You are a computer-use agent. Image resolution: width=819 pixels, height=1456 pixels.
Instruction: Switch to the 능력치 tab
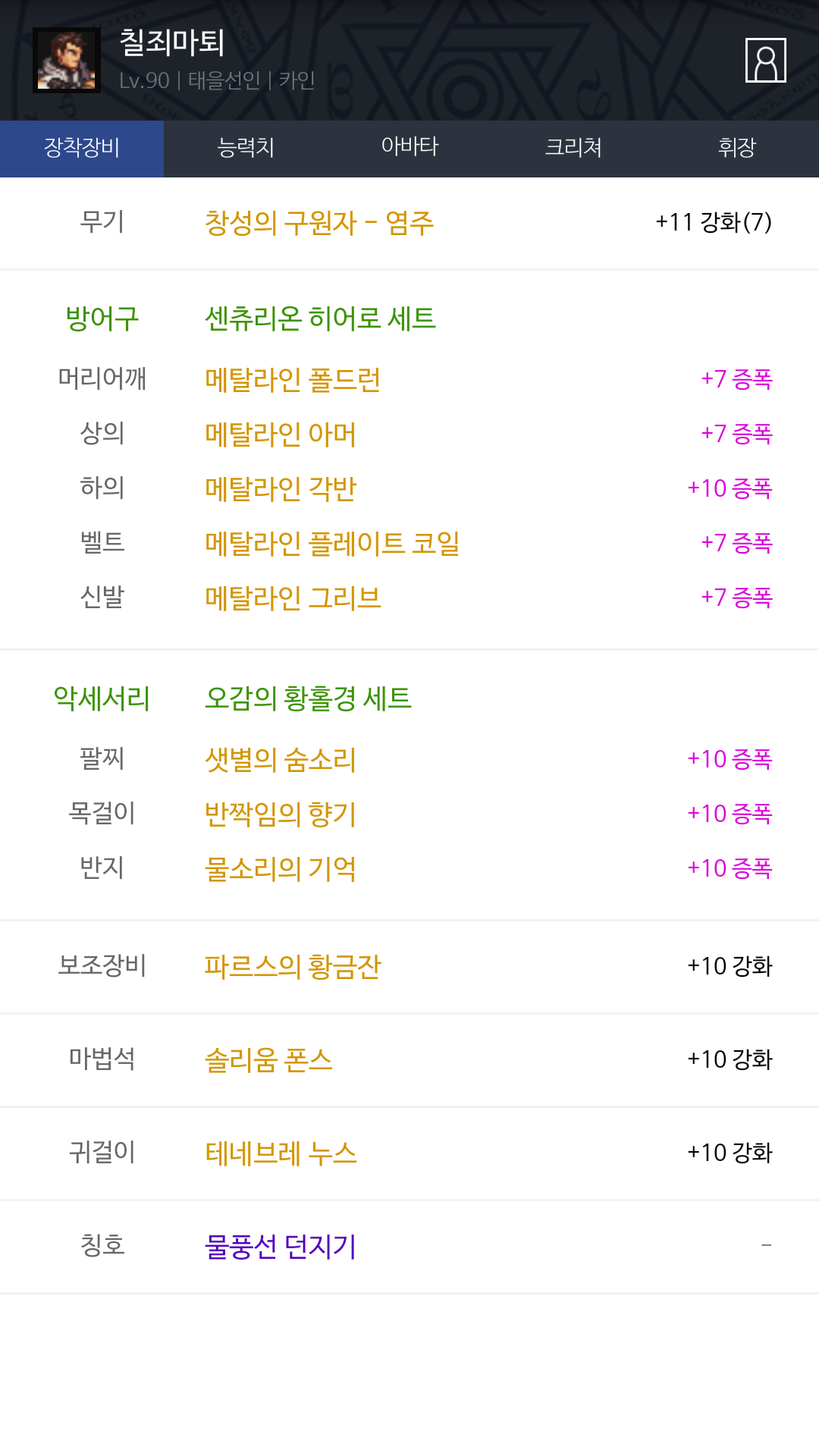click(x=246, y=148)
